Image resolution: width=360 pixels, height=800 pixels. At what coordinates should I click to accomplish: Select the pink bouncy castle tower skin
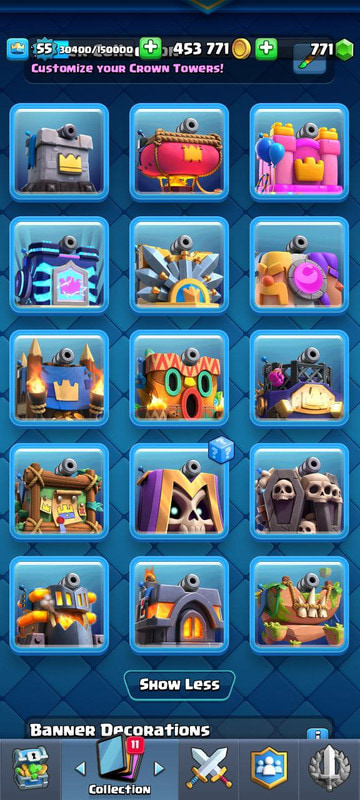coord(299,153)
